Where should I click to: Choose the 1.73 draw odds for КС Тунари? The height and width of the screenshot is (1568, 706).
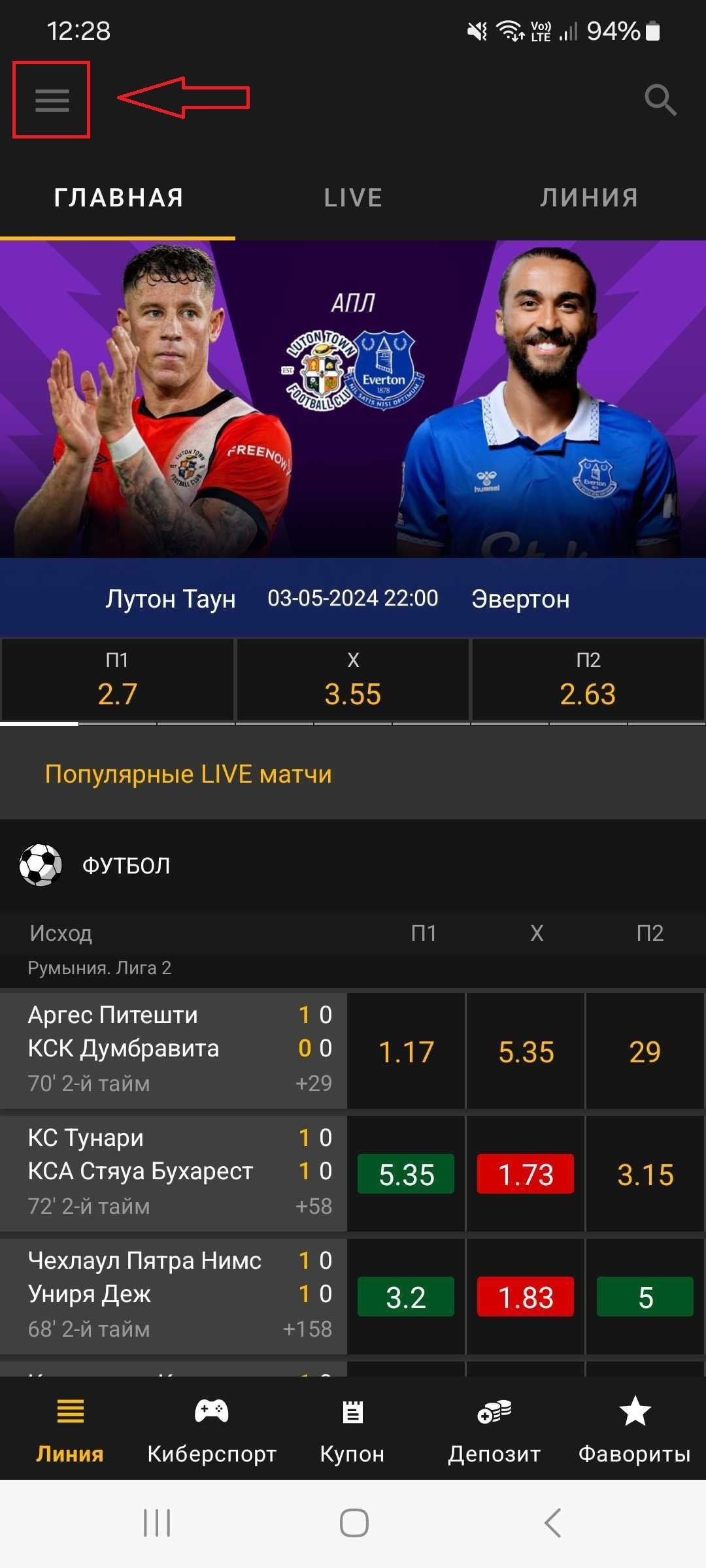[526, 1174]
